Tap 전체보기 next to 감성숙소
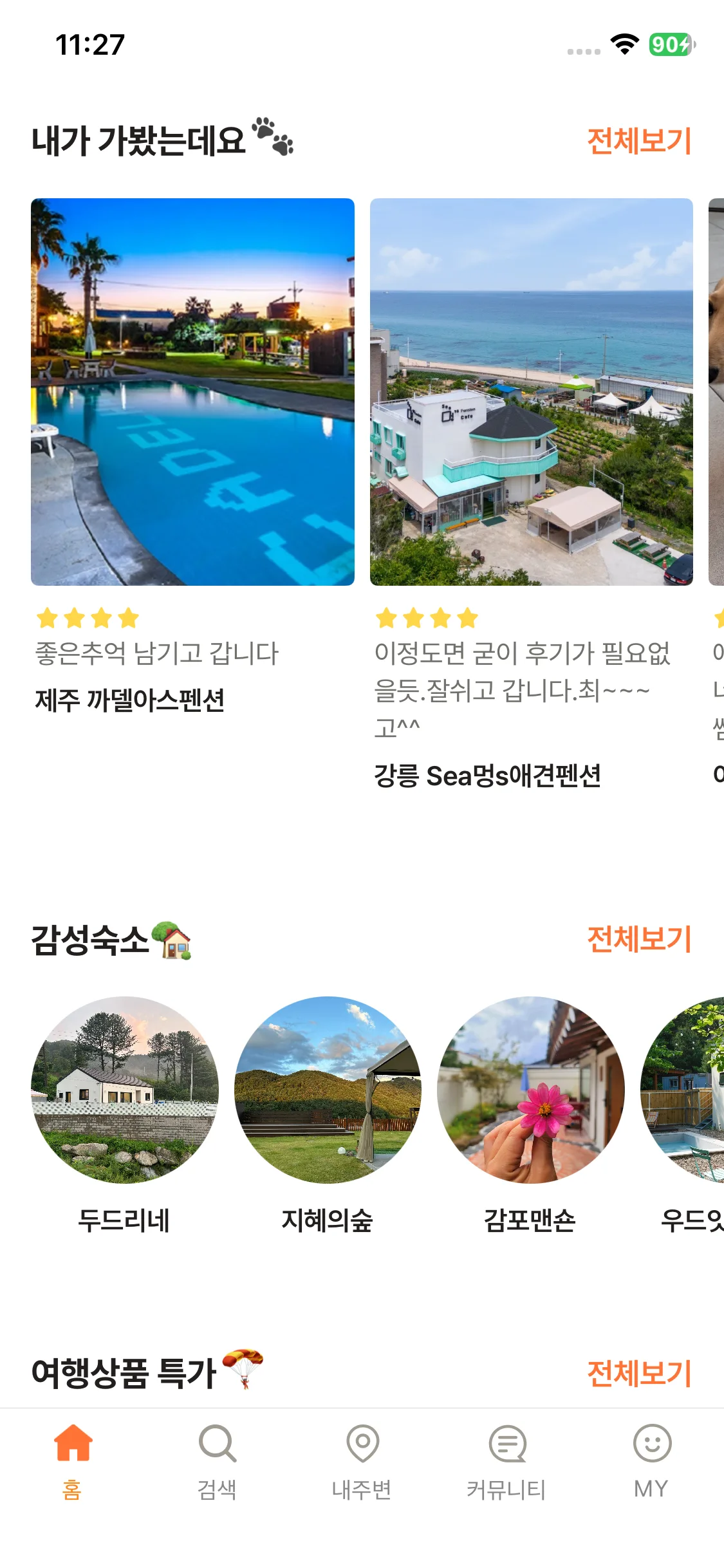Viewport: 724px width, 1568px height. tap(639, 939)
